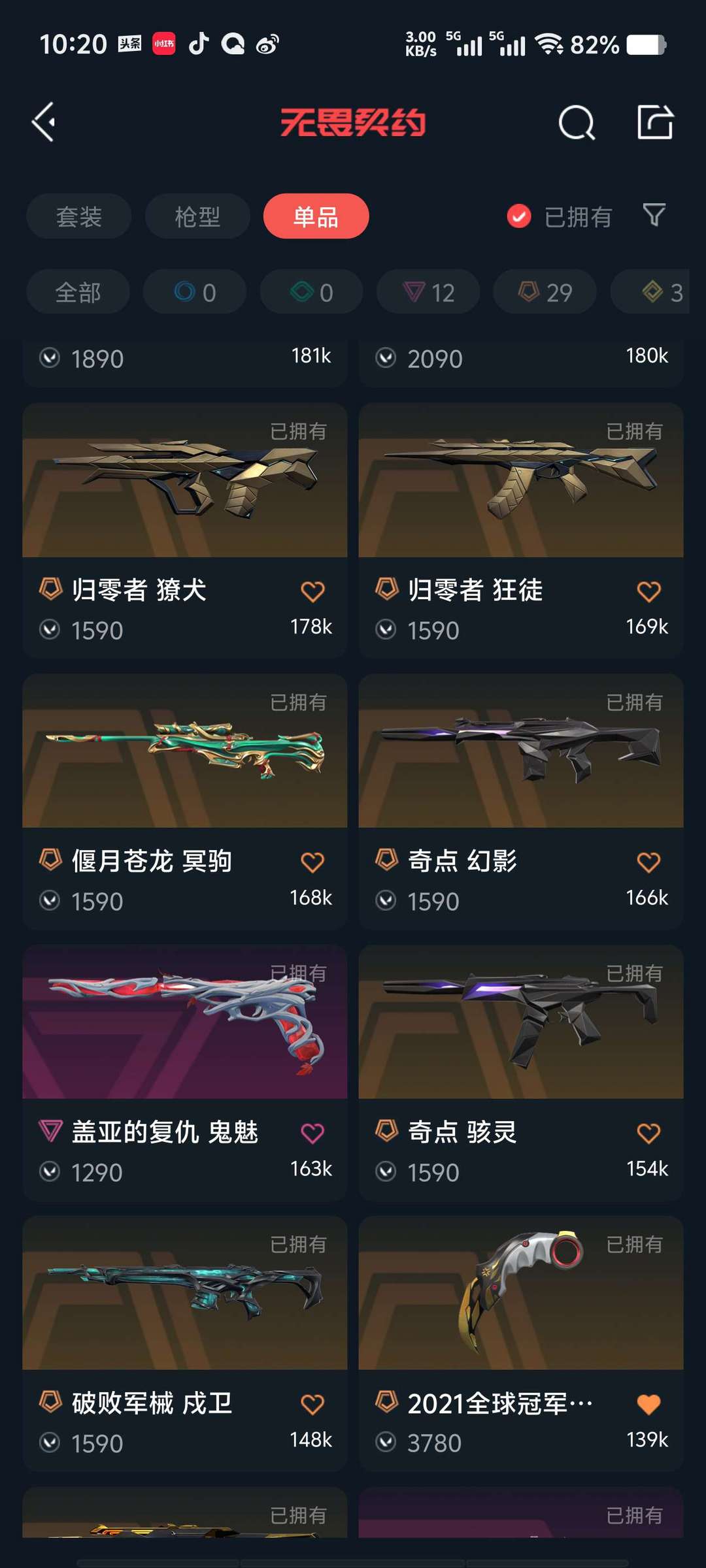Image resolution: width=706 pixels, height=1568 pixels.
Task: Favorite the 奇点 幻影 skin
Action: click(x=648, y=862)
